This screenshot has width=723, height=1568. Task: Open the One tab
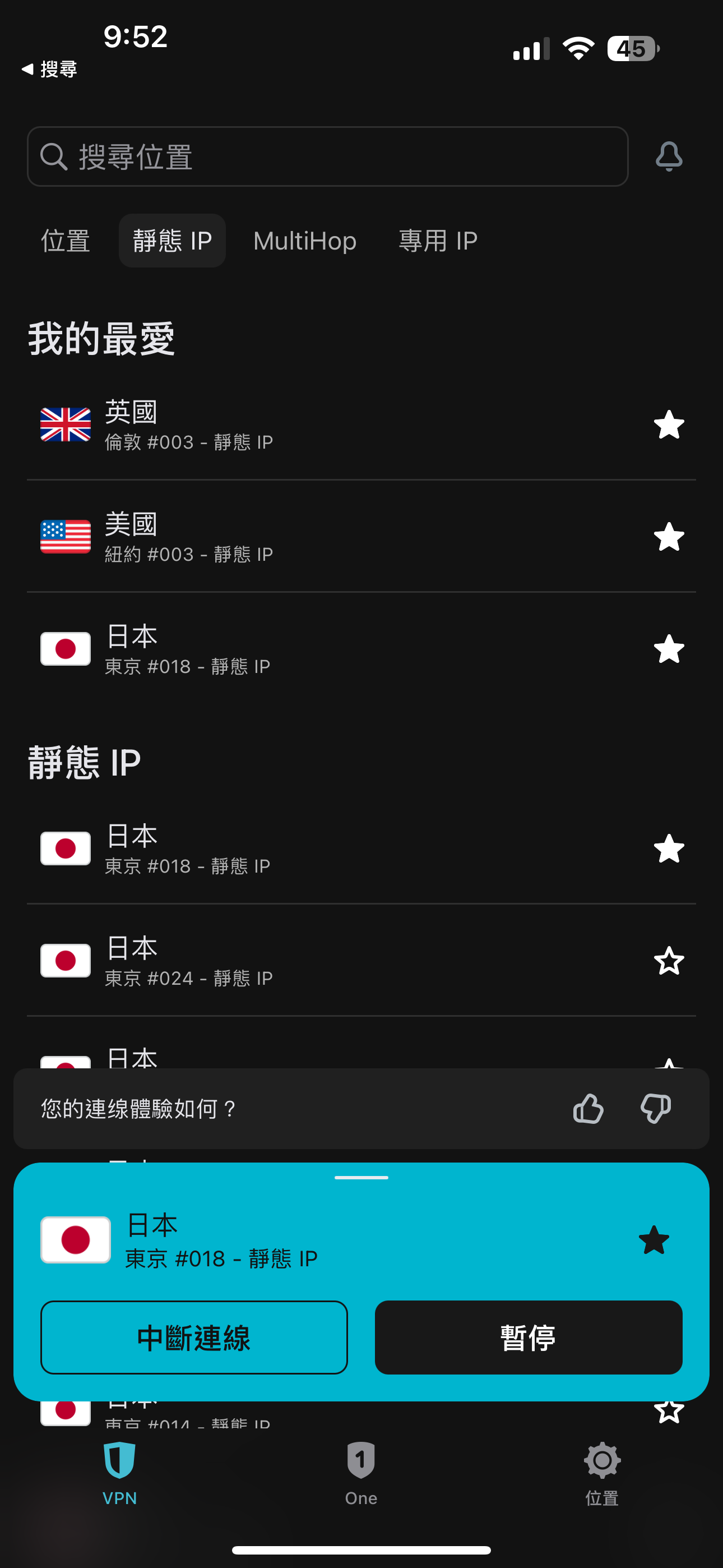point(361,1473)
